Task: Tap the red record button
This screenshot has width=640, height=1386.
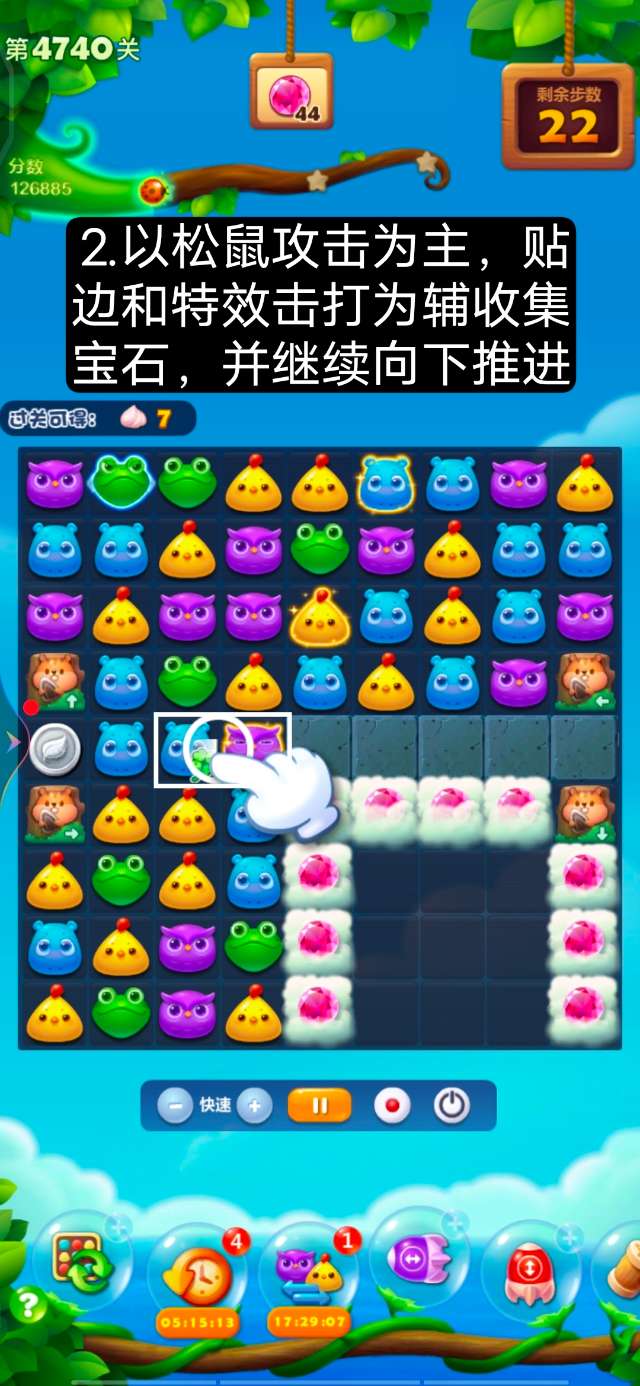Action: (x=392, y=1106)
